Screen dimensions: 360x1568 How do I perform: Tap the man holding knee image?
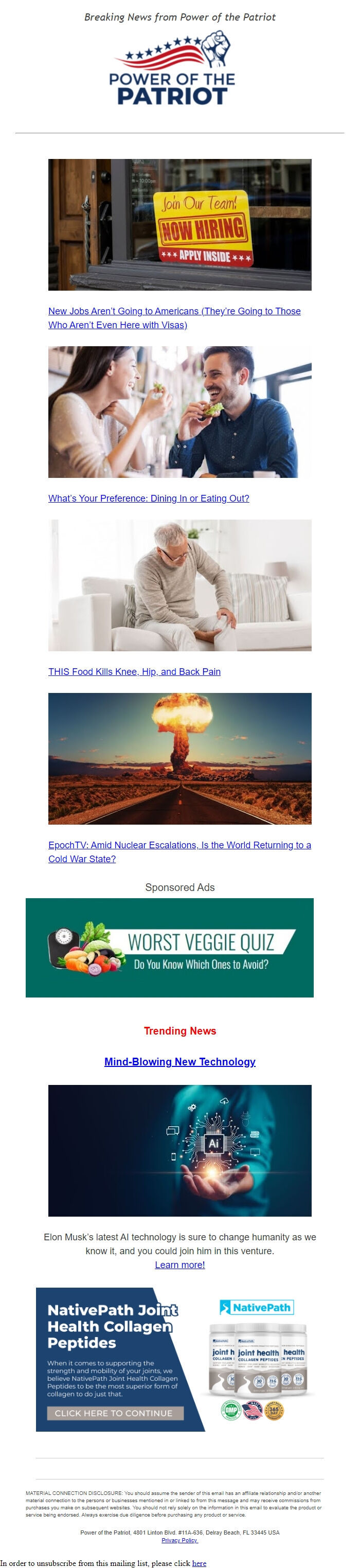pos(179,585)
